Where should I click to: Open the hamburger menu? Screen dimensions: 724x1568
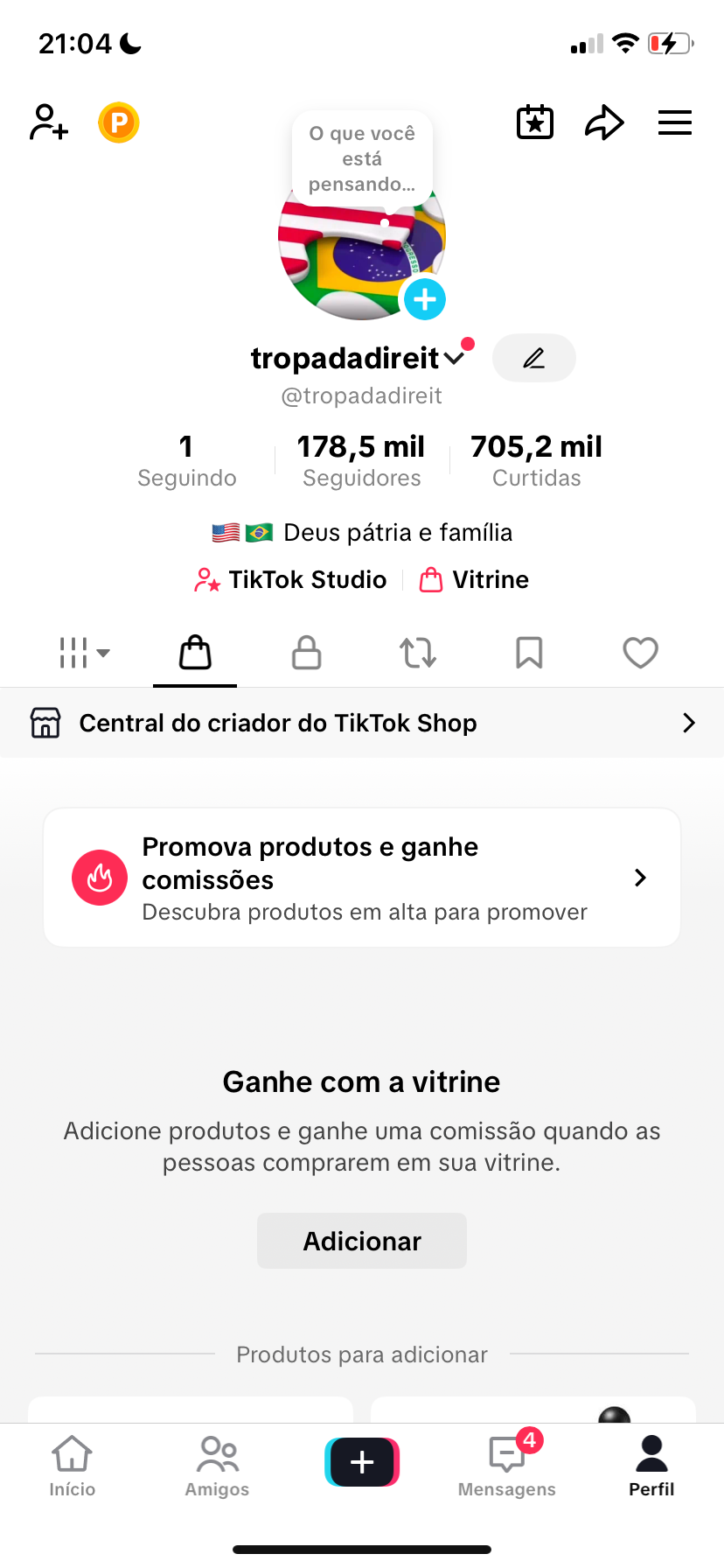pyautogui.click(x=675, y=122)
